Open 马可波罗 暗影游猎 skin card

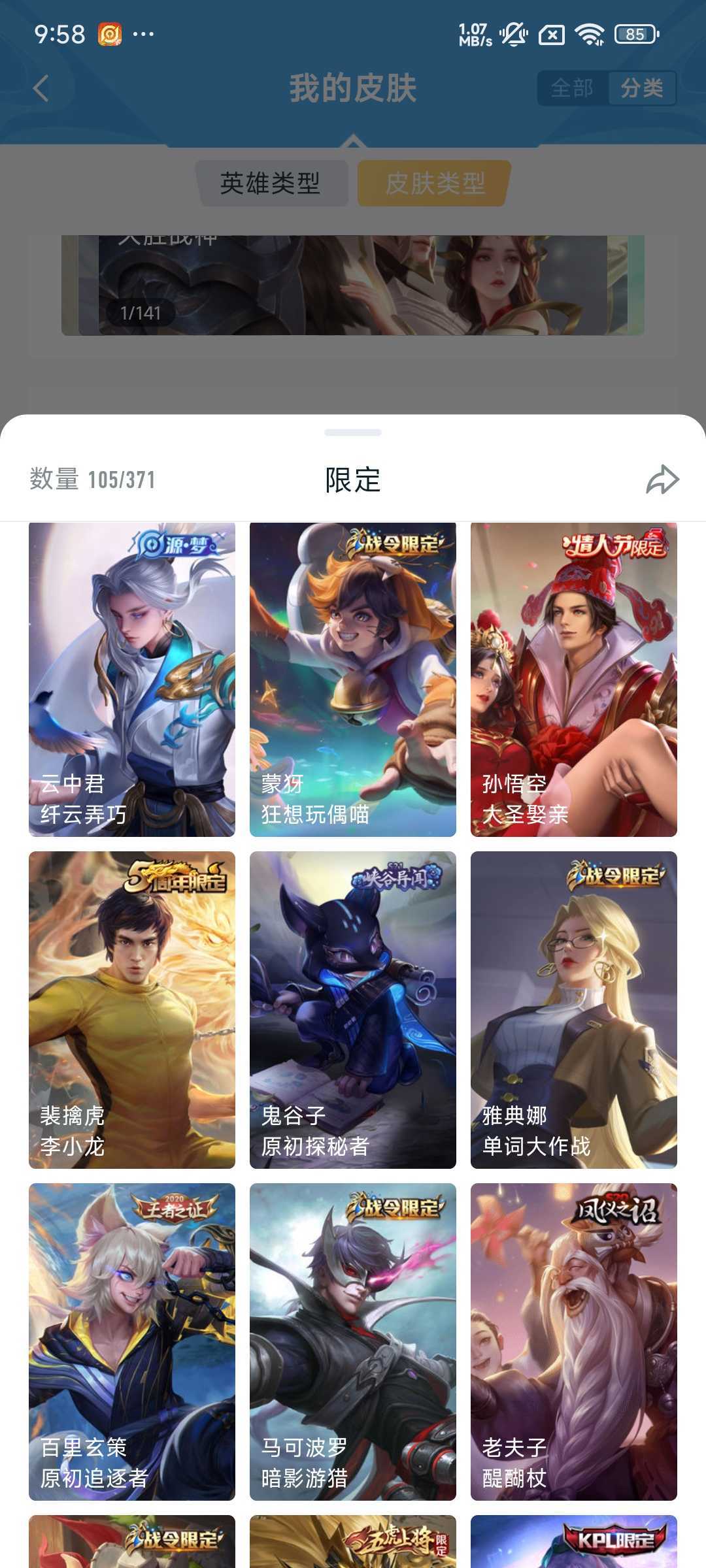click(x=353, y=1341)
